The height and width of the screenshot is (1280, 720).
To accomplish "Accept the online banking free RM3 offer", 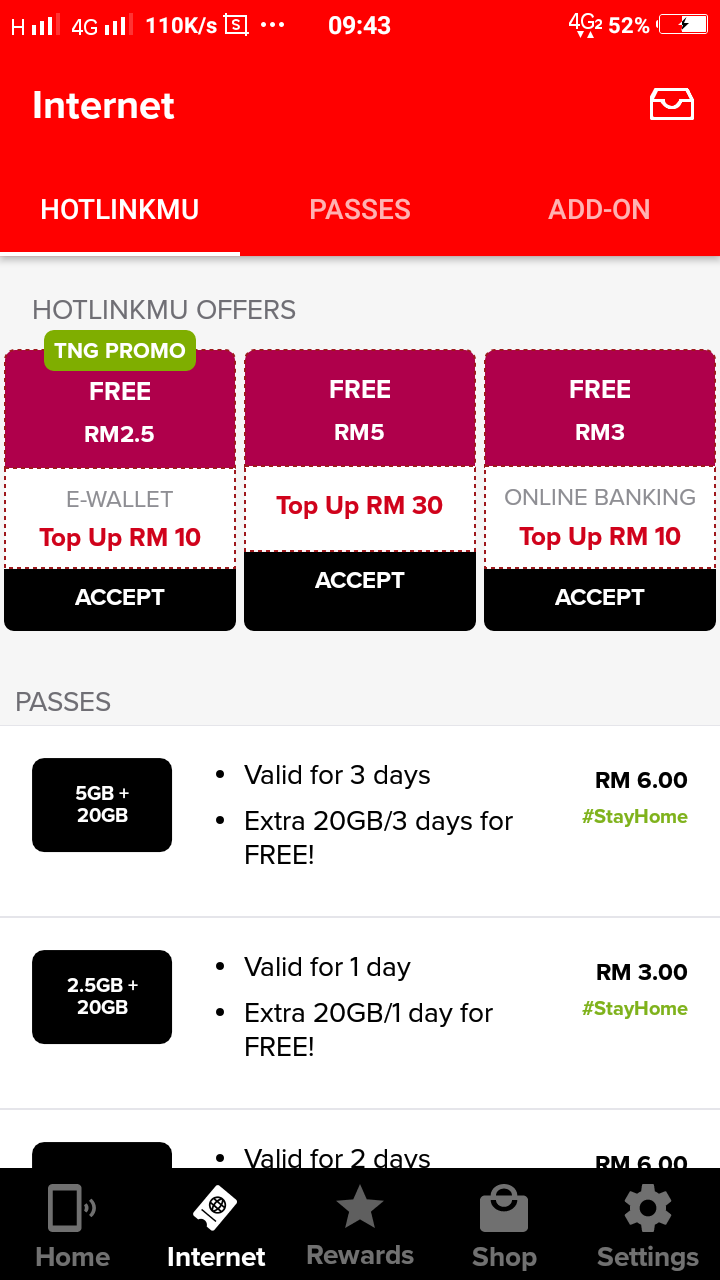I will tap(600, 598).
